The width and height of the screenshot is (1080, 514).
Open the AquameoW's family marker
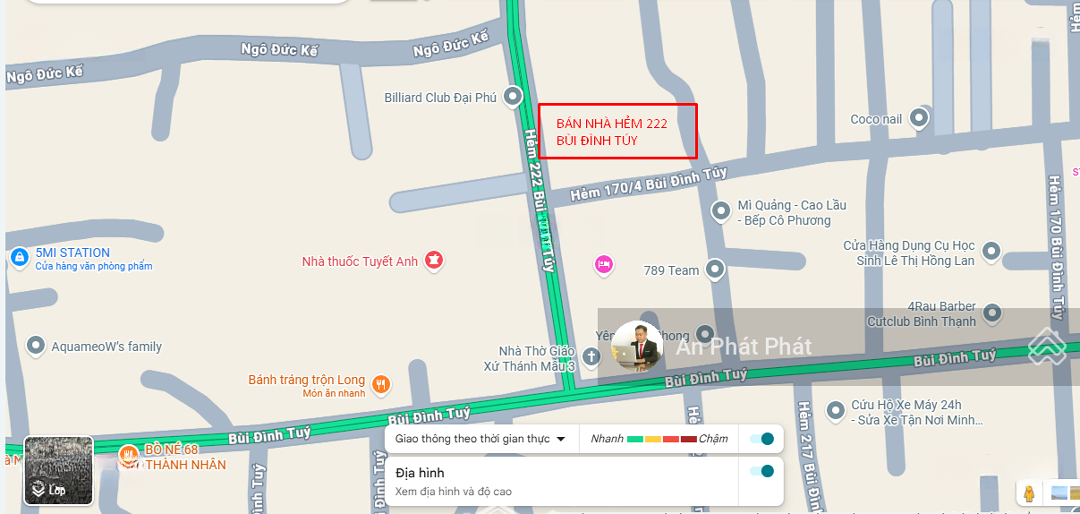pyautogui.click(x=36, y=346)
